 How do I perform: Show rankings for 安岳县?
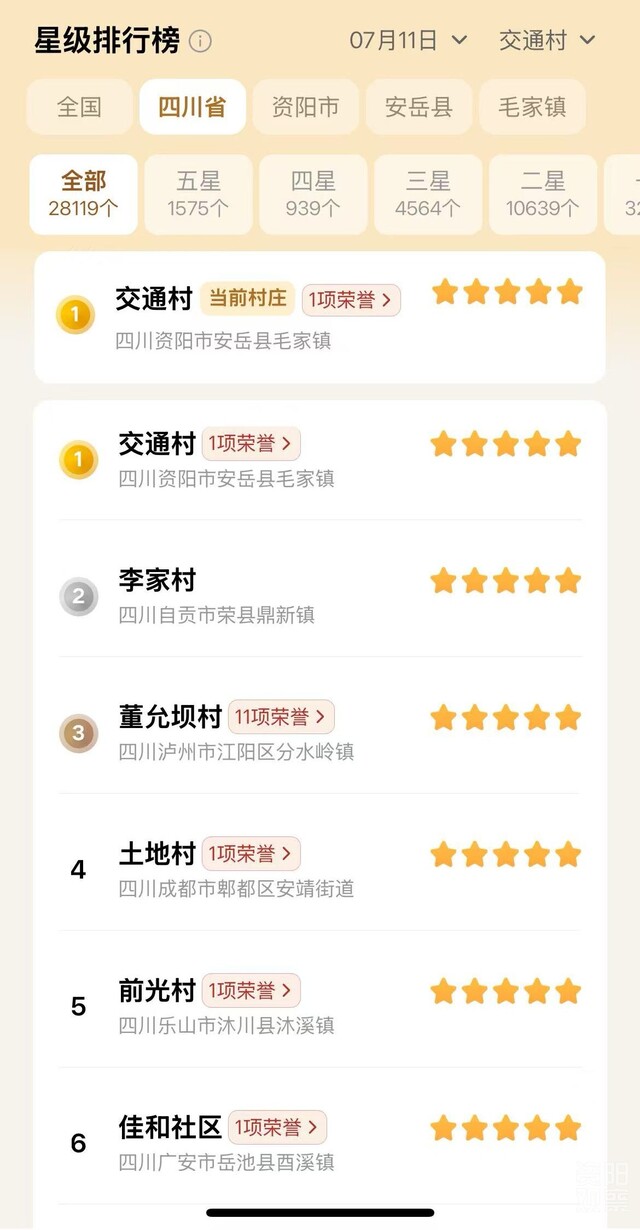tap(419, 107)
